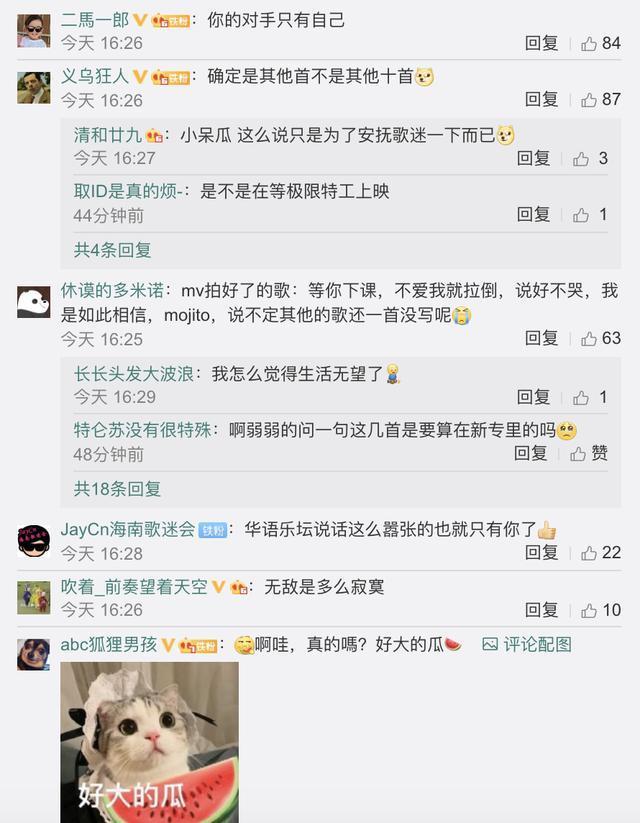Open 评论配图 link in abc狐狸男孩's comment
640x823 pixels.
tap(526, 644)
